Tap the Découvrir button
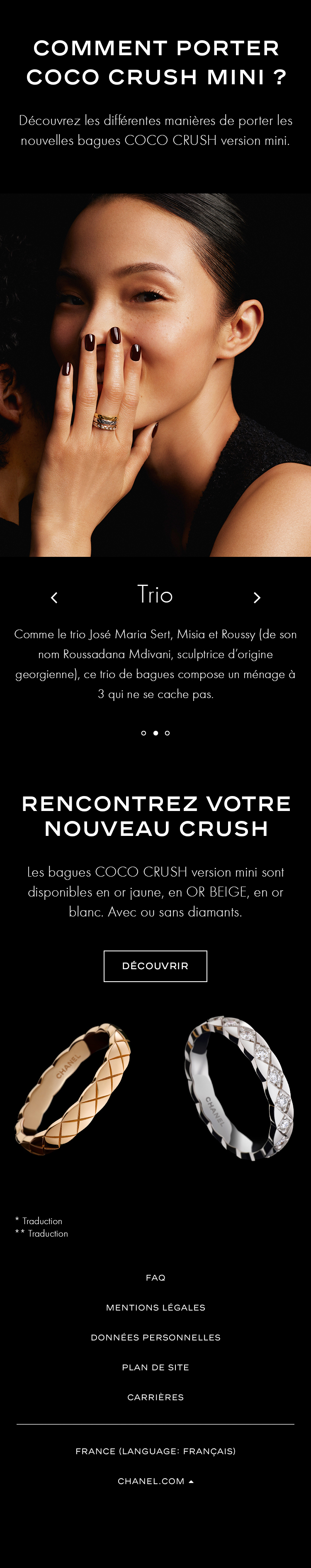This screenshot has height=1568, width=311. point(155,966)
